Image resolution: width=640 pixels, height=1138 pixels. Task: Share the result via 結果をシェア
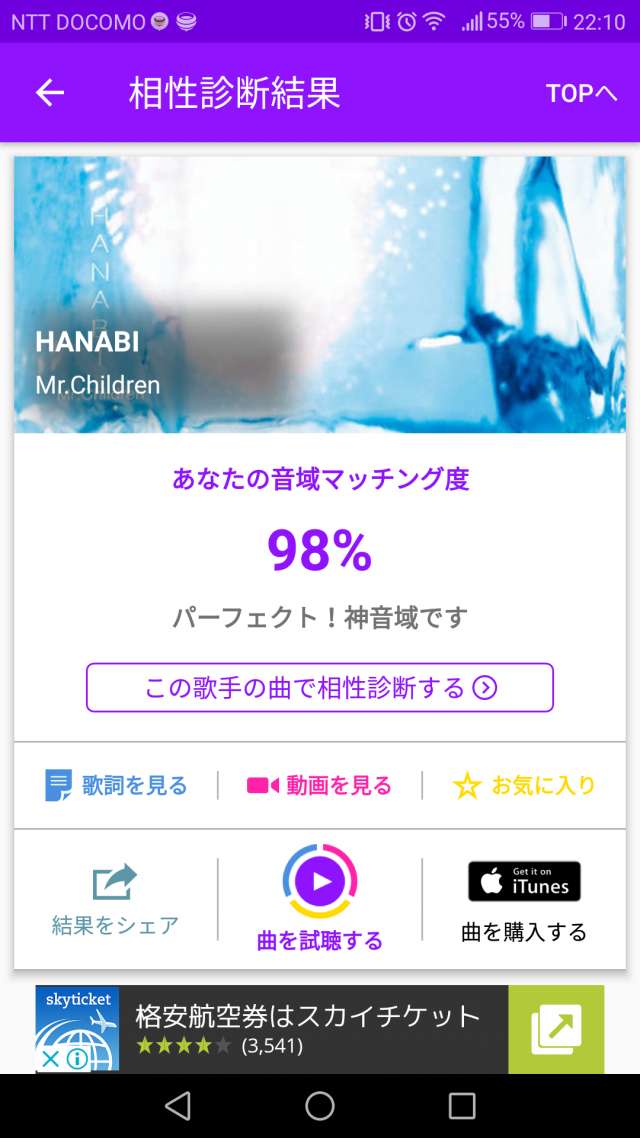click(x=115, y=900)
